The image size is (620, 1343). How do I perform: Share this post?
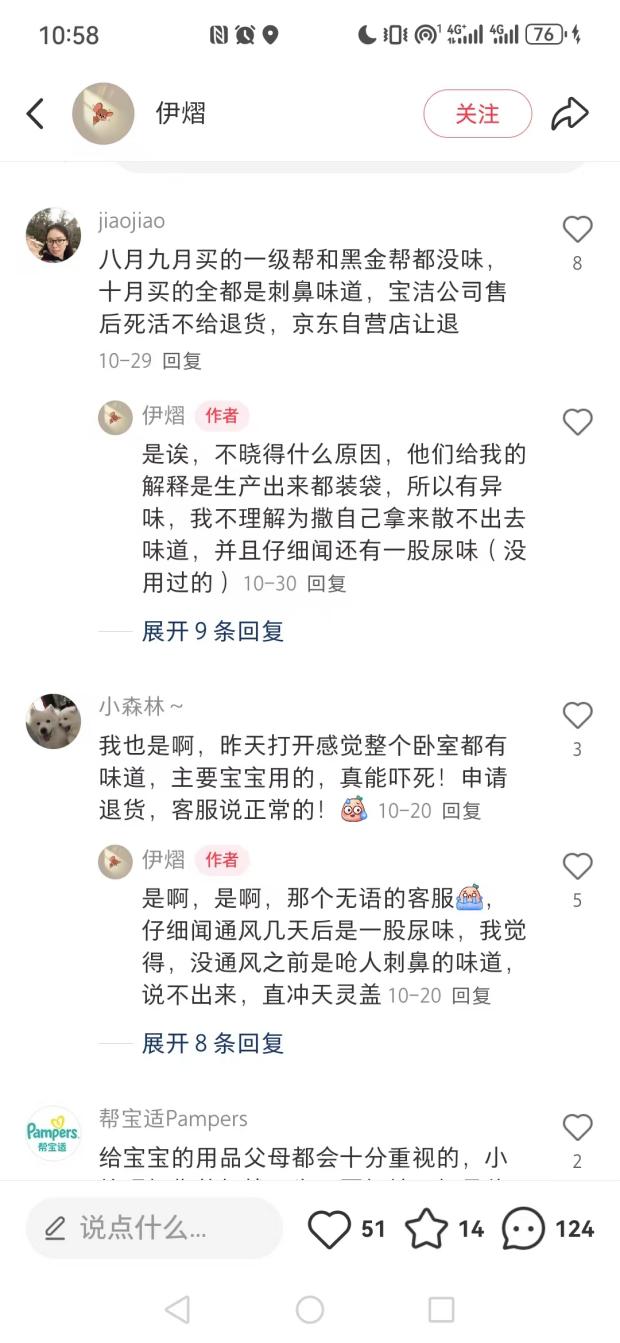pos(570,114)
